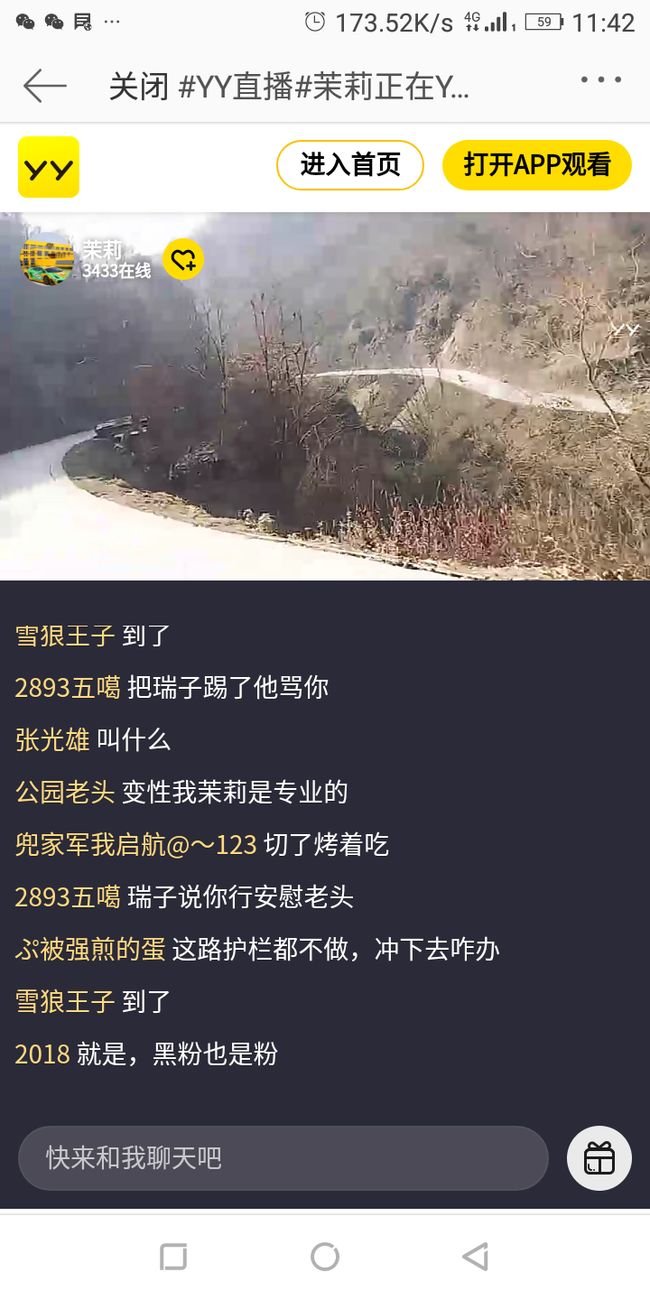Image resolution: width=650 pixels, height=1300 pixels.
Task: Tap 打开APP观看 to watch in app
Action: (x=537, y=165)
